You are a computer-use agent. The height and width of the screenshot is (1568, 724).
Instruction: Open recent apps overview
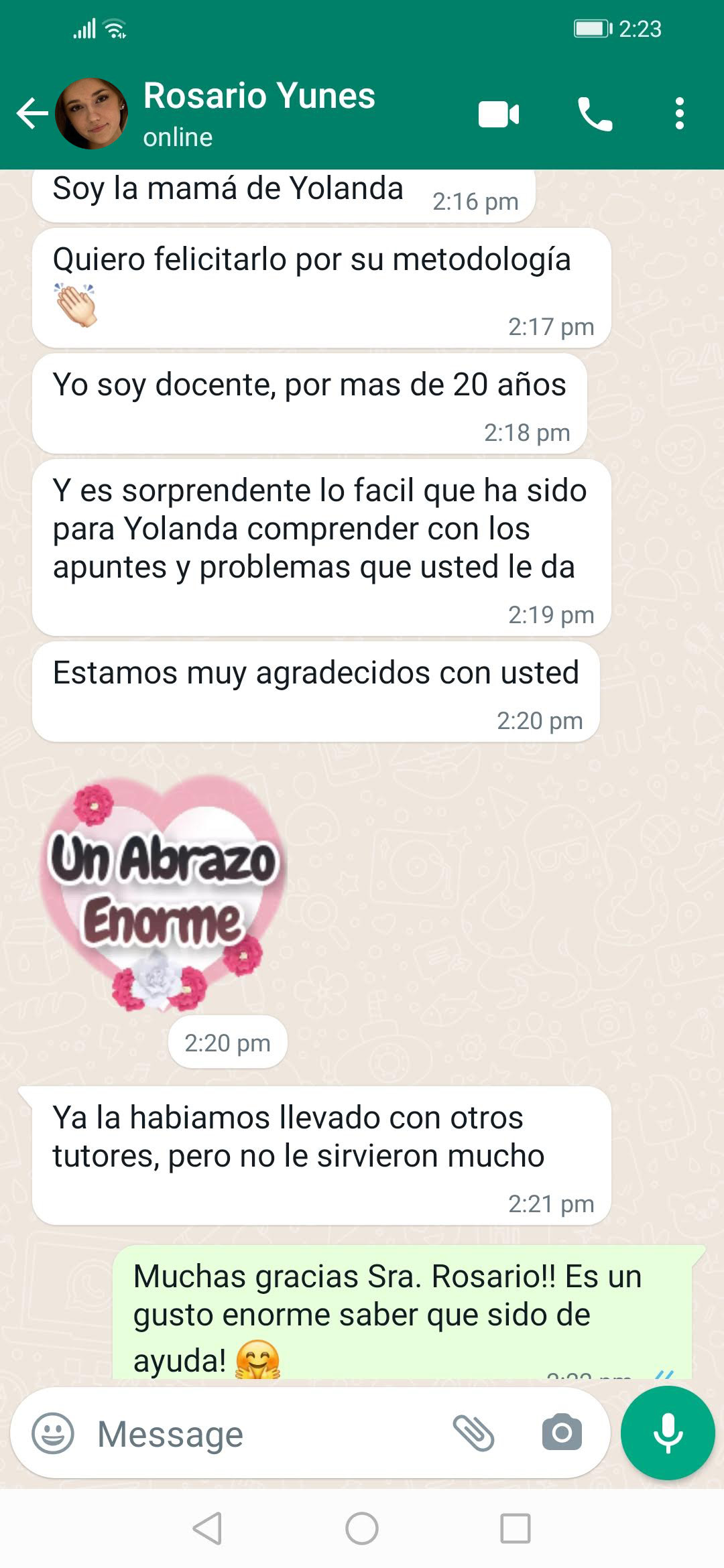tap(516, 1528)
